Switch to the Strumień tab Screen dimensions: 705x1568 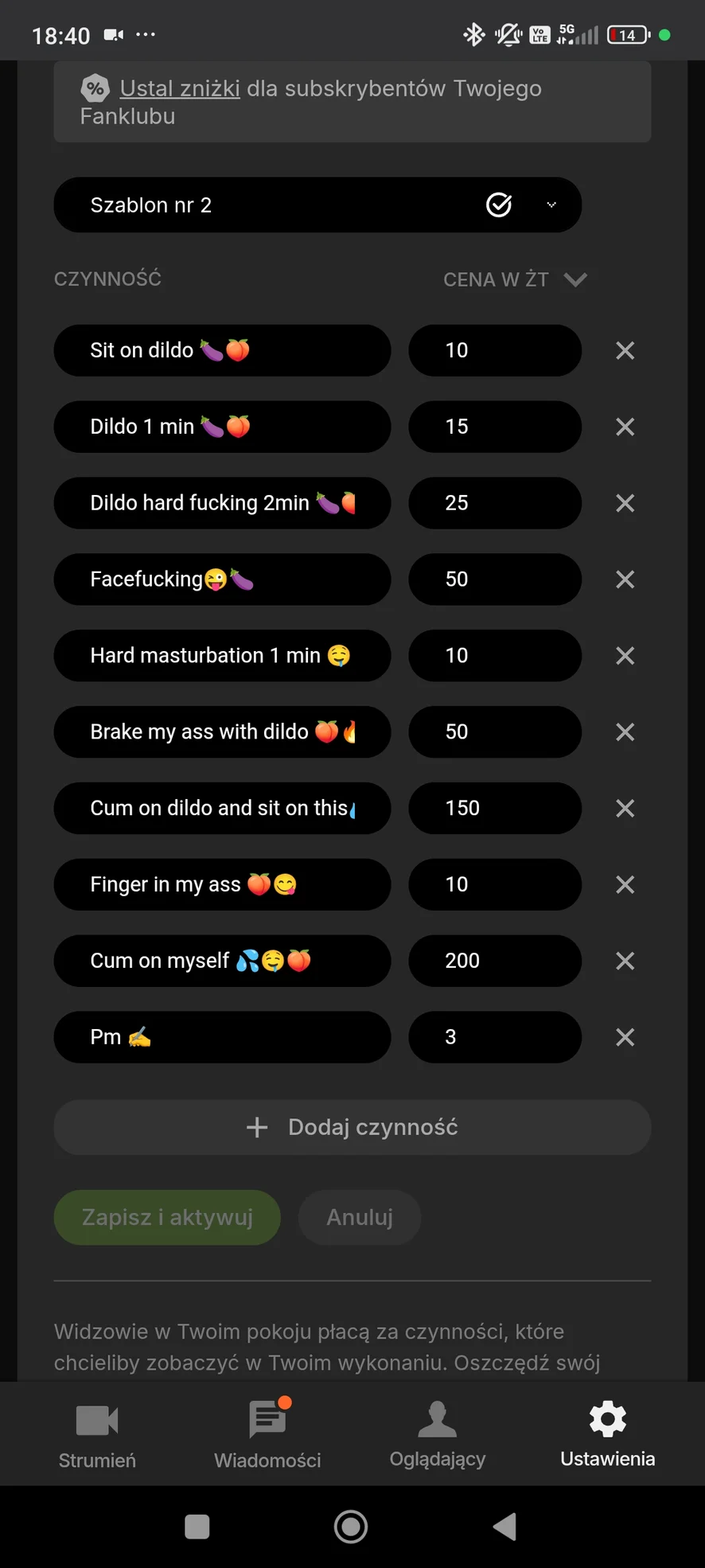click(x=97, y=1434)
